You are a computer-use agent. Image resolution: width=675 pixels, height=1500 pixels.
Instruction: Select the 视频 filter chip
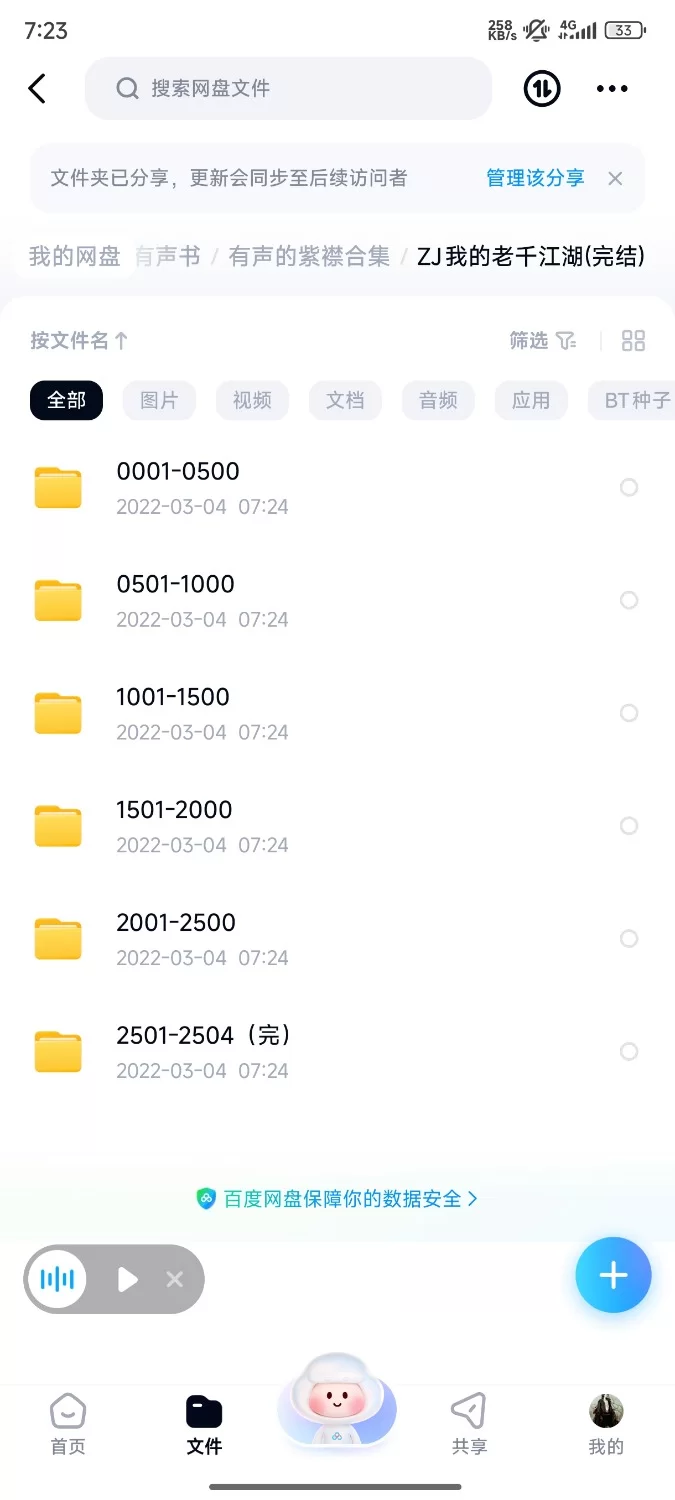(252, 400)
